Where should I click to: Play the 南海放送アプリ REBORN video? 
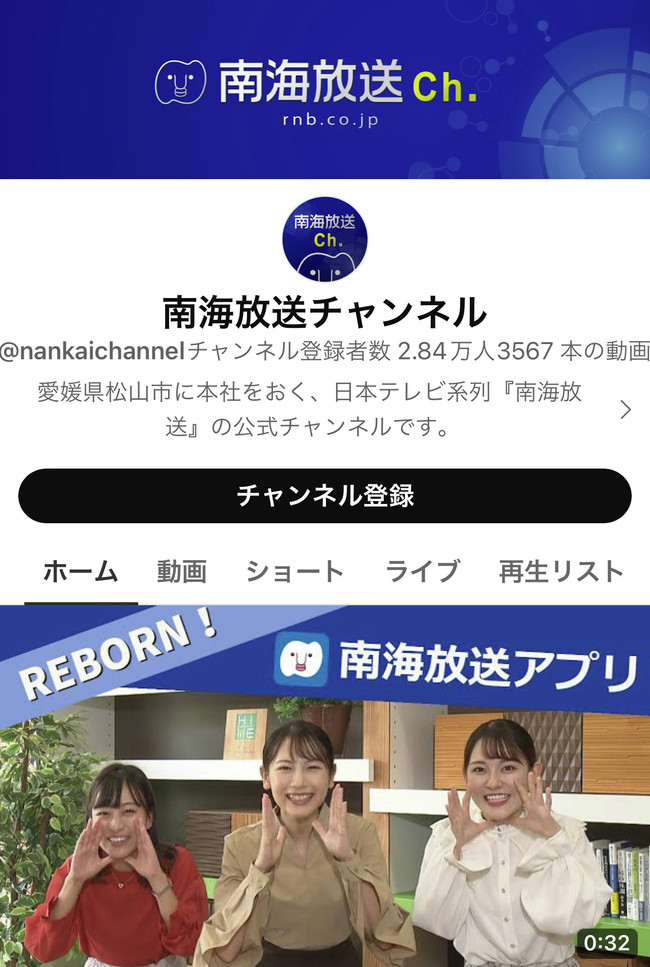325,785
